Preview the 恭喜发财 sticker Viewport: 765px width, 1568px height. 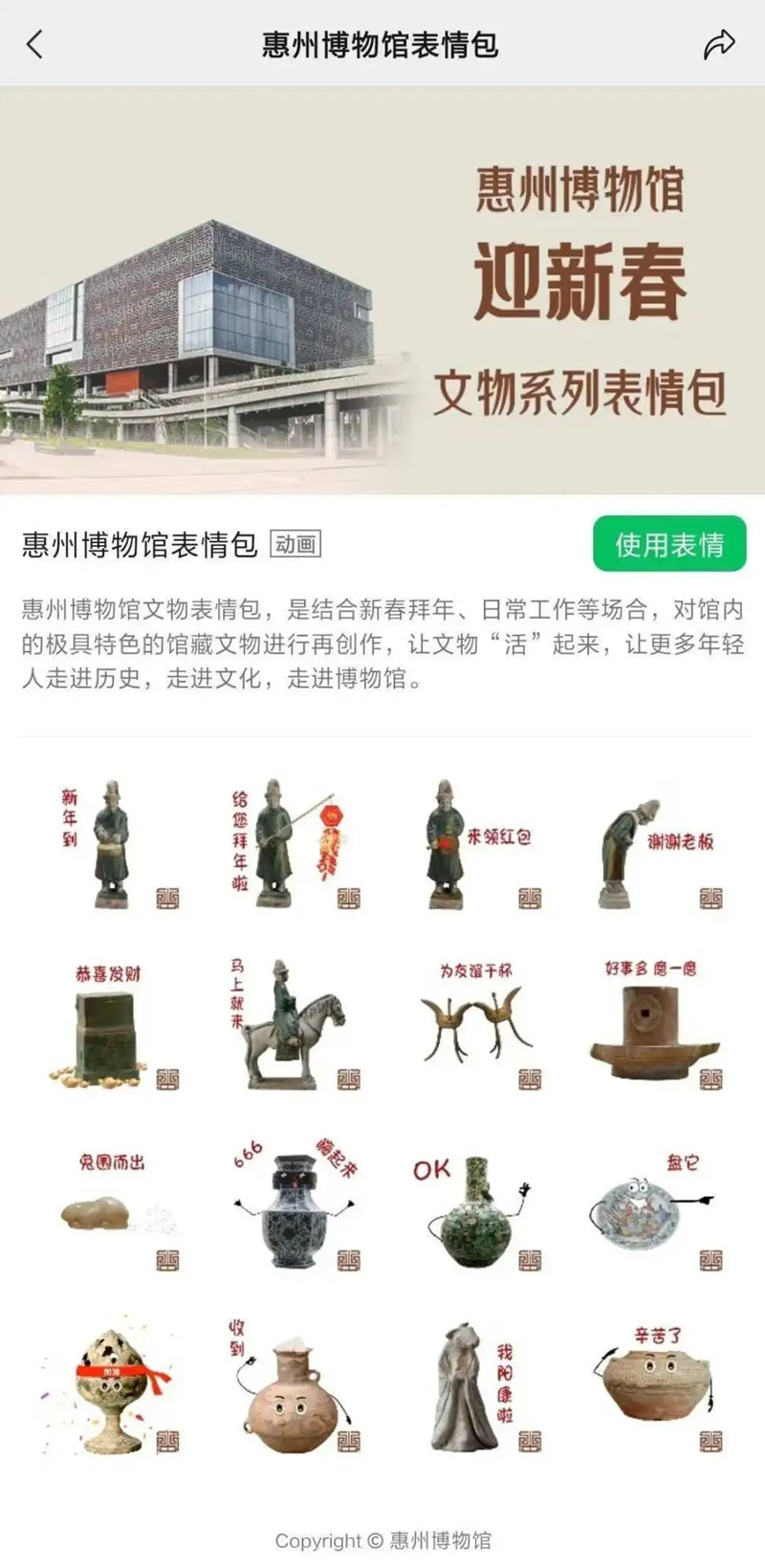pos(111,1026)
